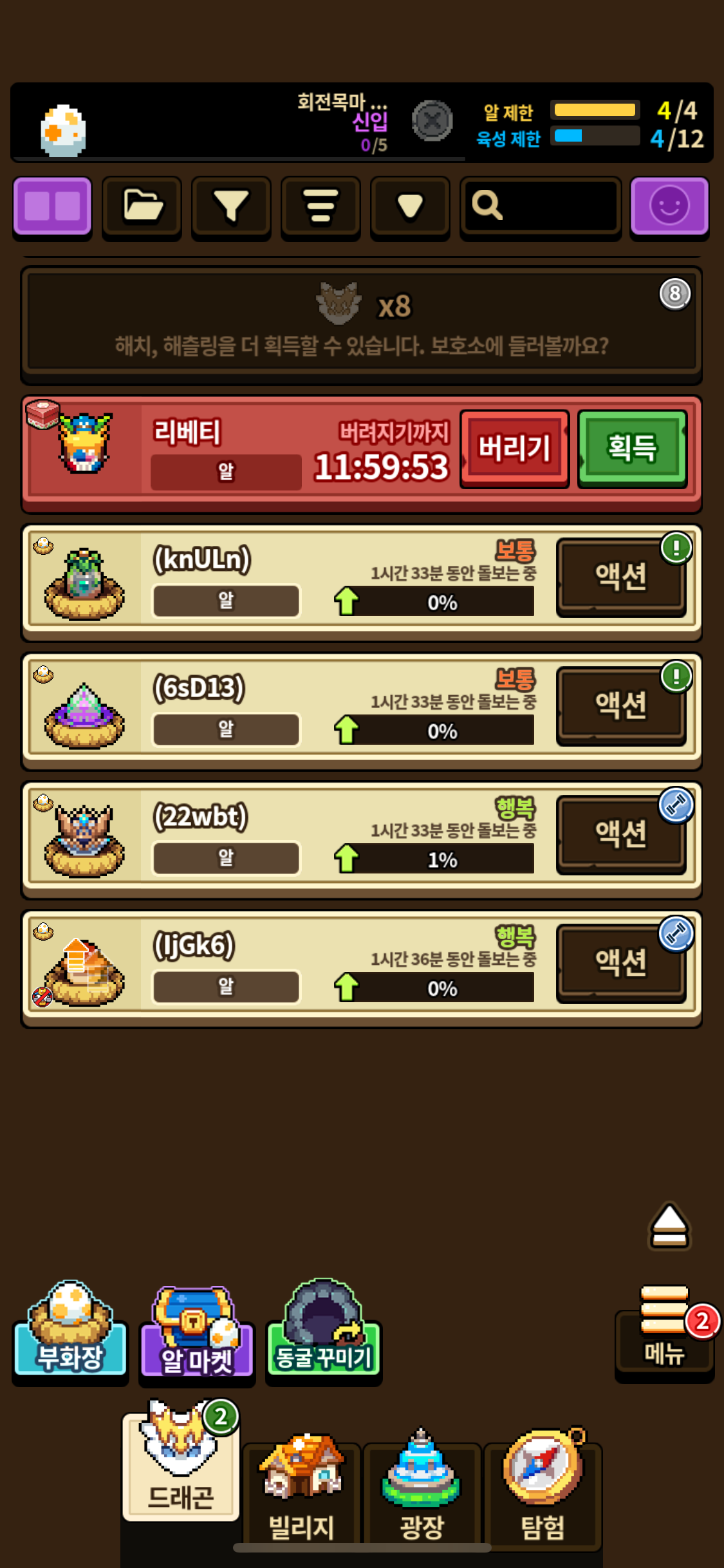The height and width of the screenshot is (1568, 724).
Task: Open the sort order options
Action: coord(320,206)
